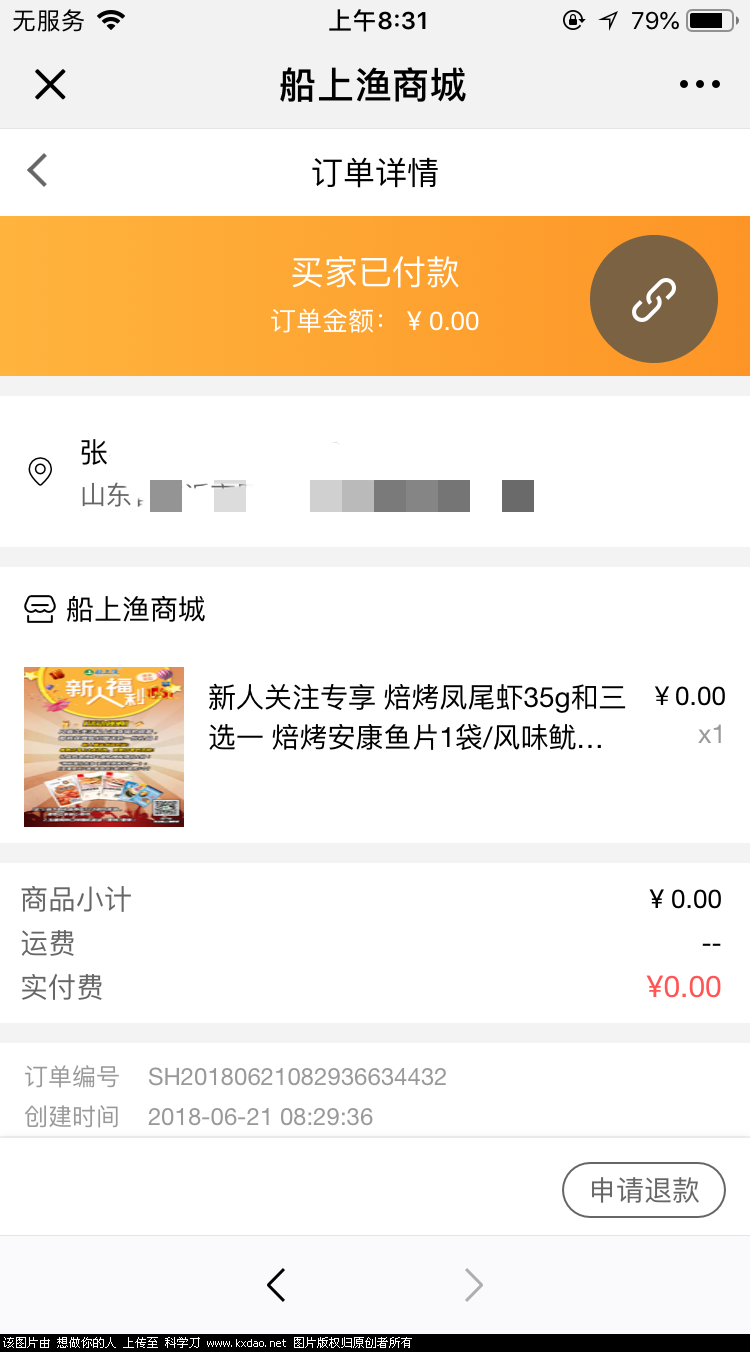
Task: Tap the previous page chevron at bottom
Action: click(276, 1285)
